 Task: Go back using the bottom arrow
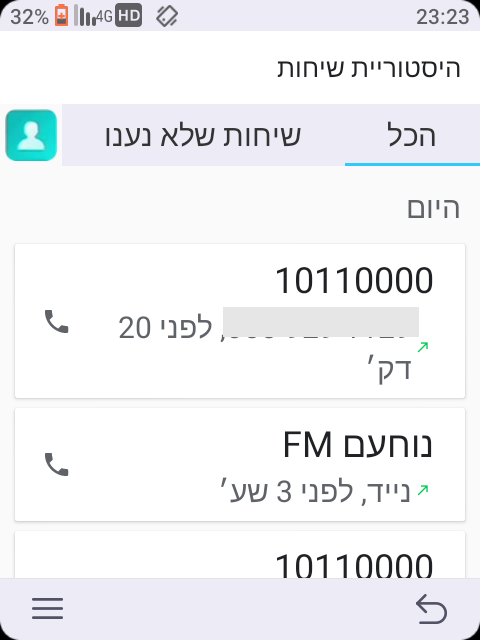tap(431, 609)
